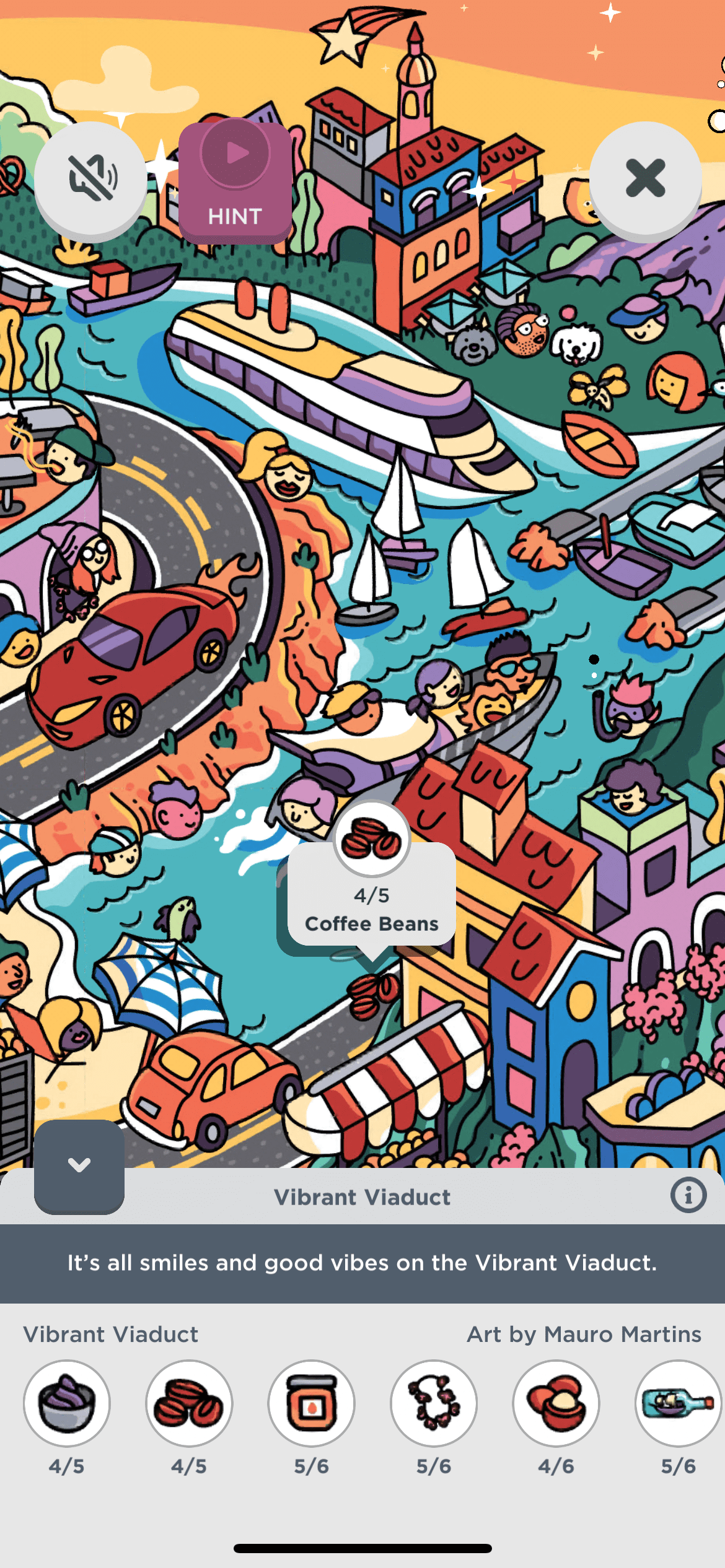
Task: Open the Vibrant Viaduct info icon
Action: [x=688, y=1195]
